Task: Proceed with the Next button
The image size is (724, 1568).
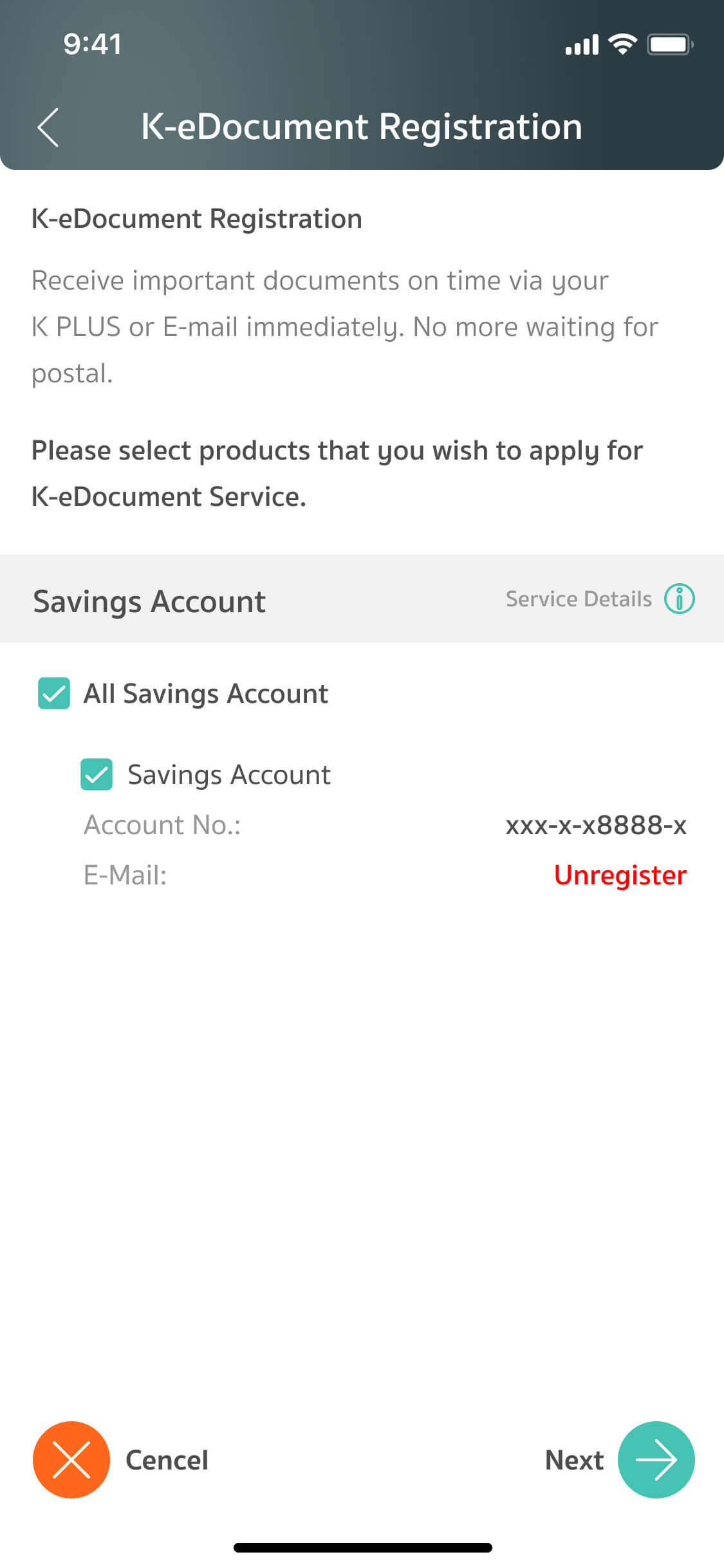Action: [655, 1459]
